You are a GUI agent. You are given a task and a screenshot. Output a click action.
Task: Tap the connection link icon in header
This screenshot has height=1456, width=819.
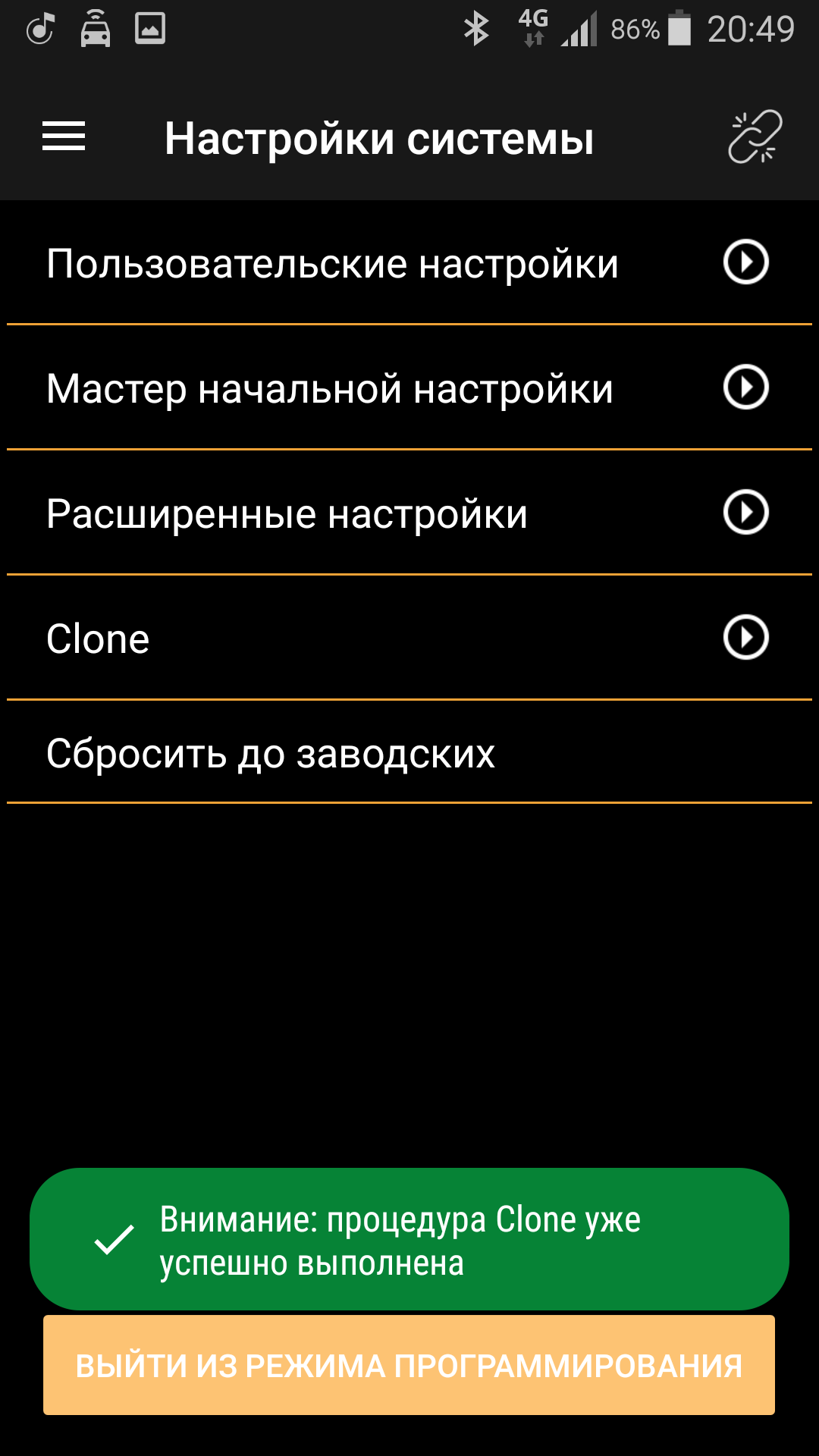pyautogui.click(x=755, y=137)
